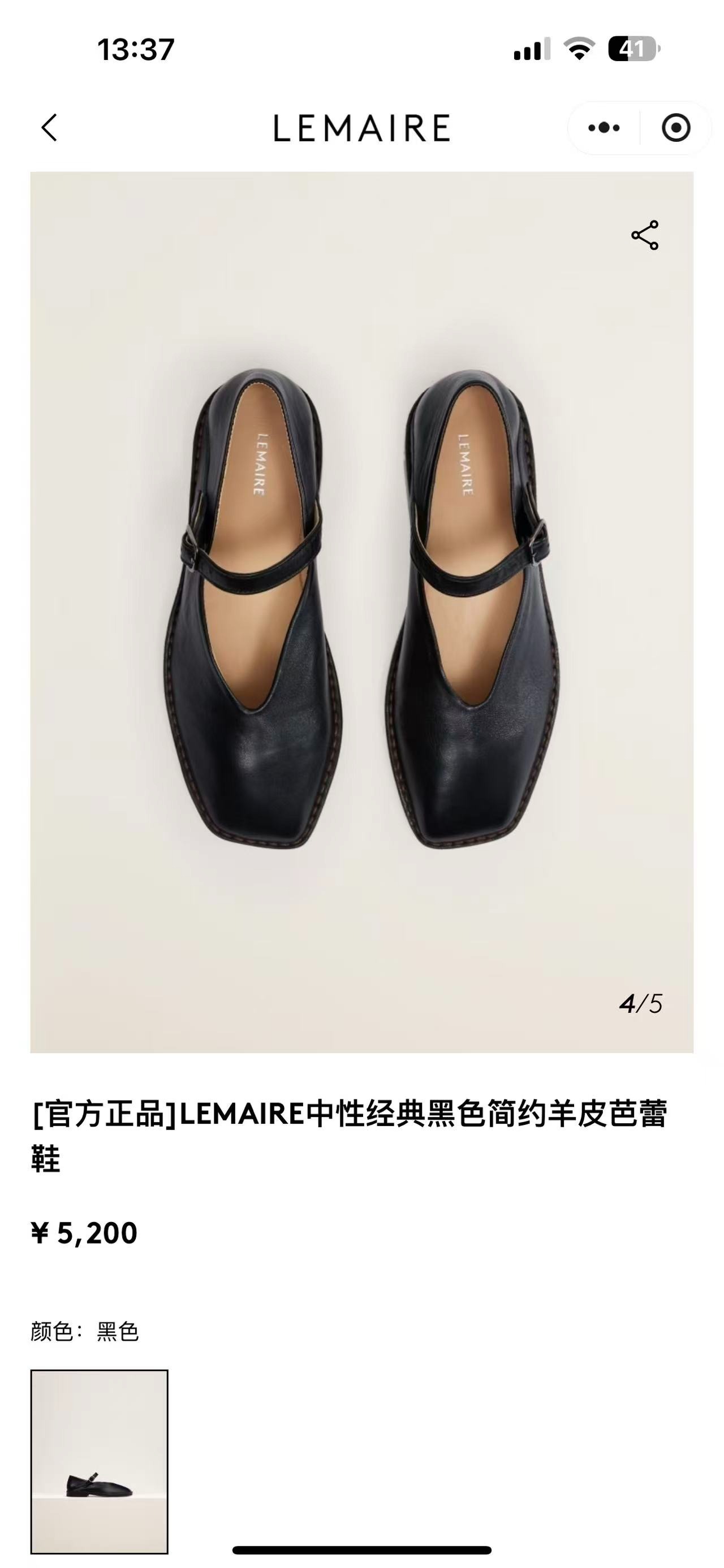Open the mini program more options menu
This screenshot has height=1568, width=724.
604,128
